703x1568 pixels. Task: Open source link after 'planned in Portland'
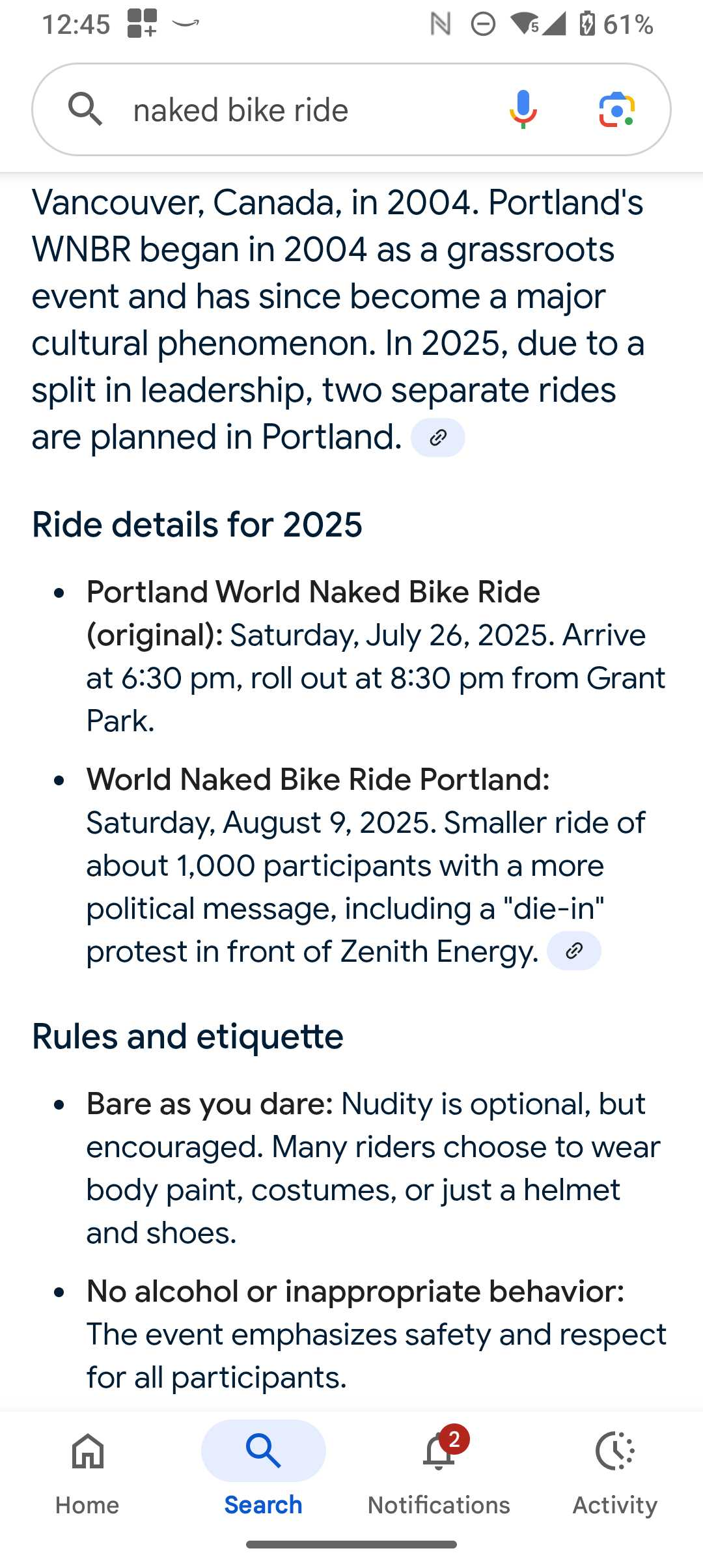(x=437, y=438)
